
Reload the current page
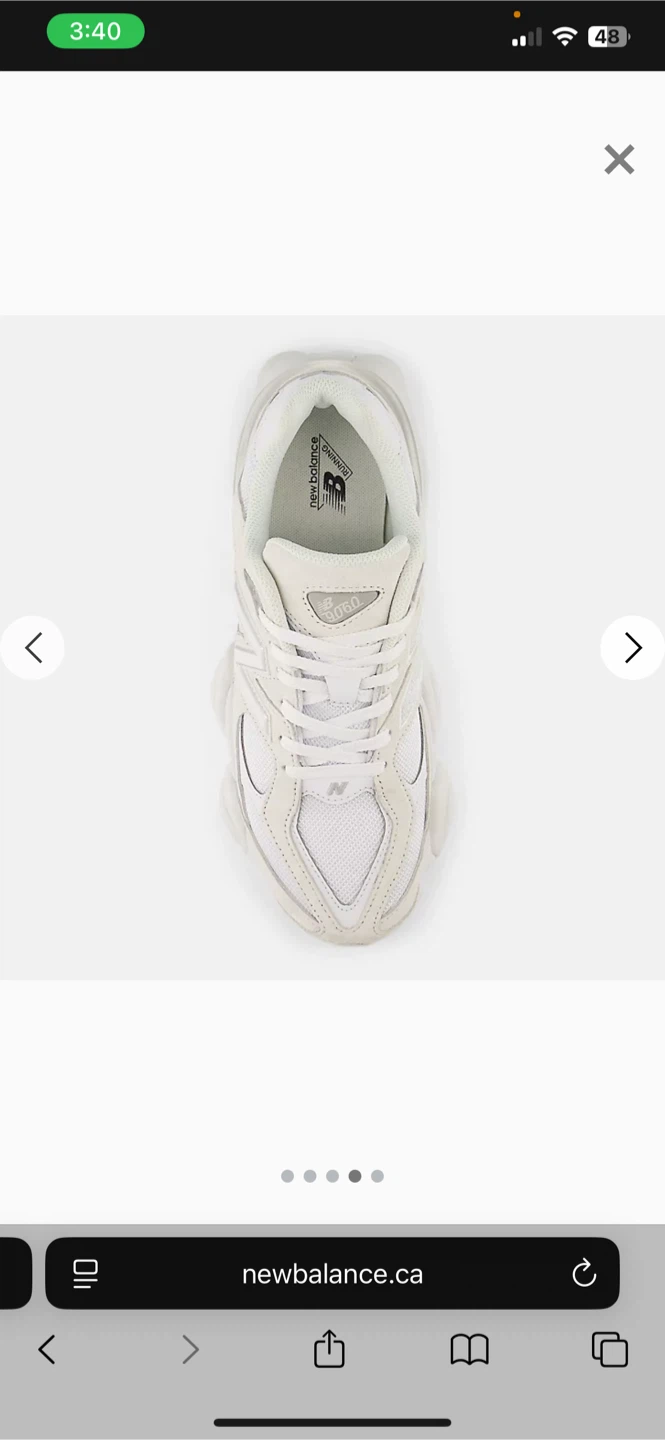[x=584, y=1273]
